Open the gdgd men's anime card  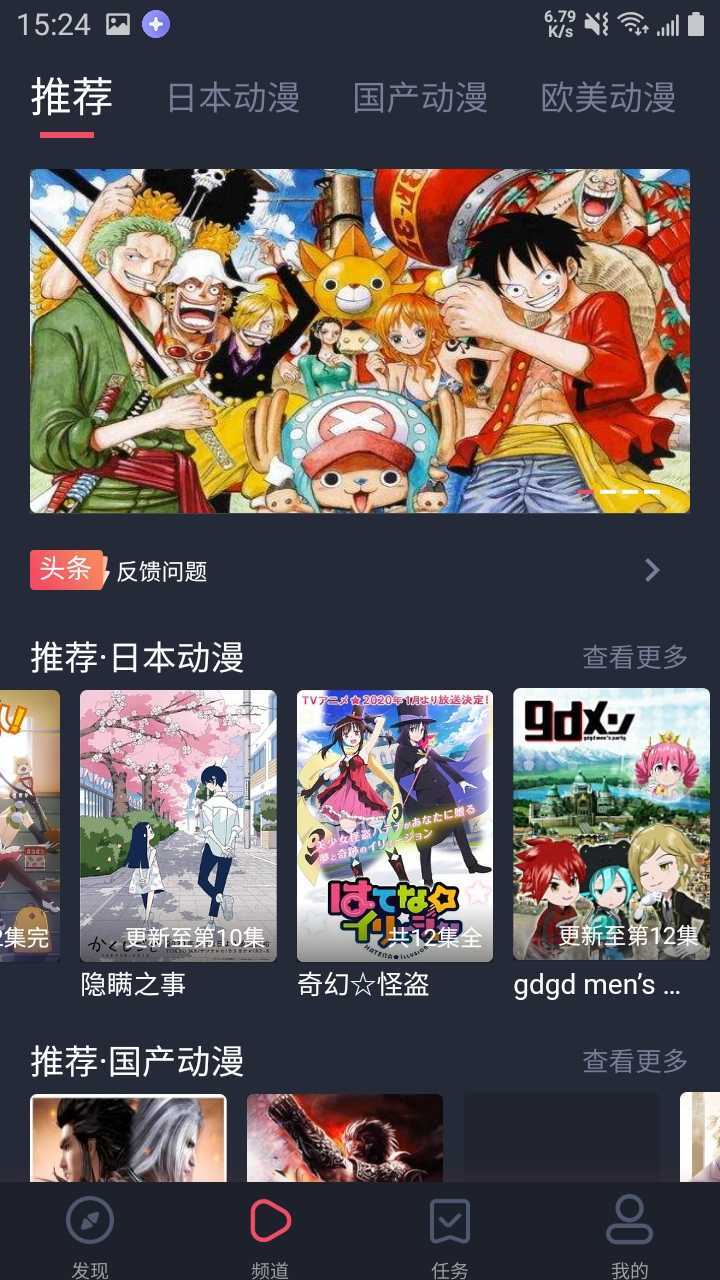click(611, 825)
